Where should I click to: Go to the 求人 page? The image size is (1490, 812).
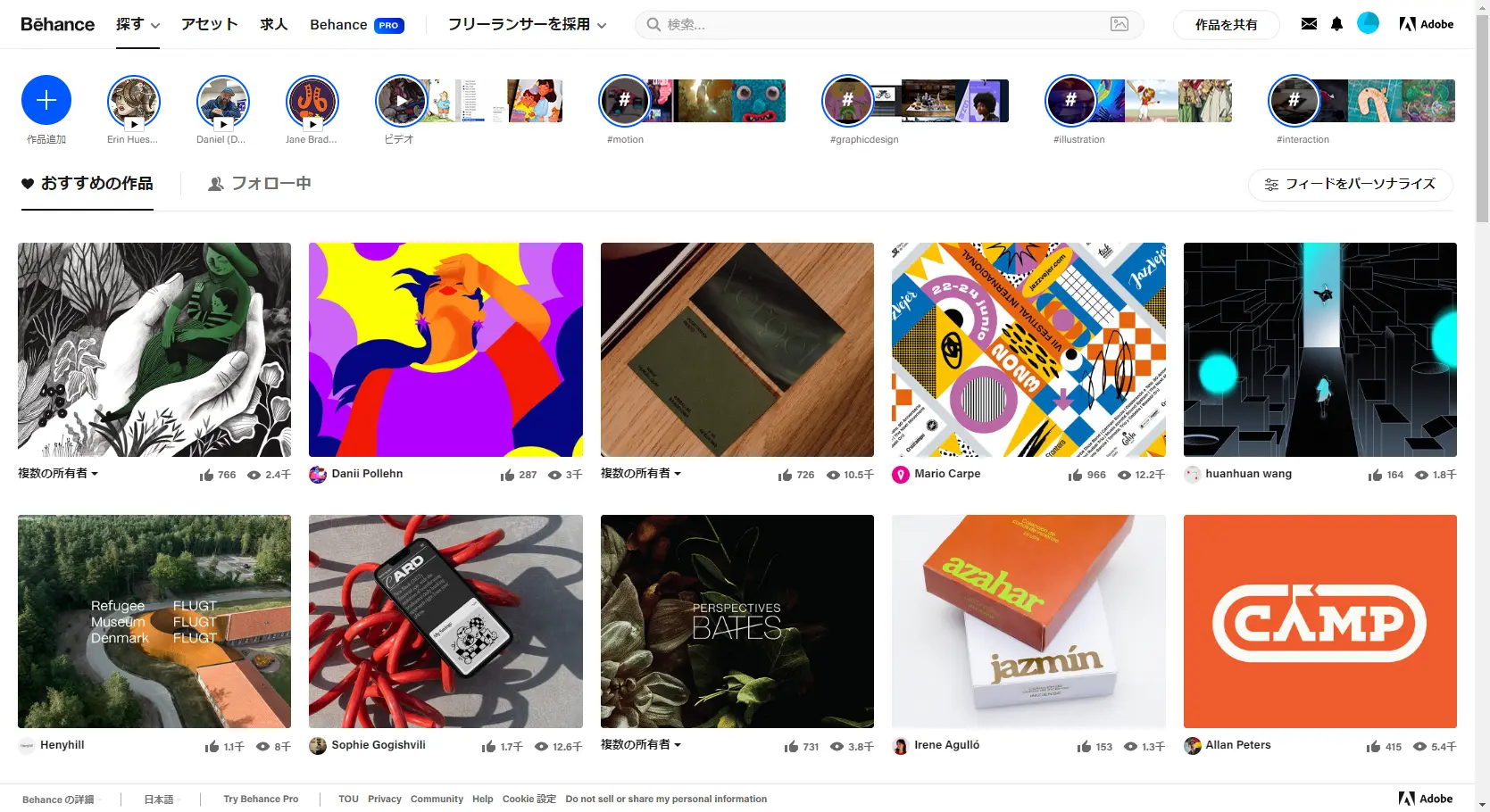click(273, 24)
